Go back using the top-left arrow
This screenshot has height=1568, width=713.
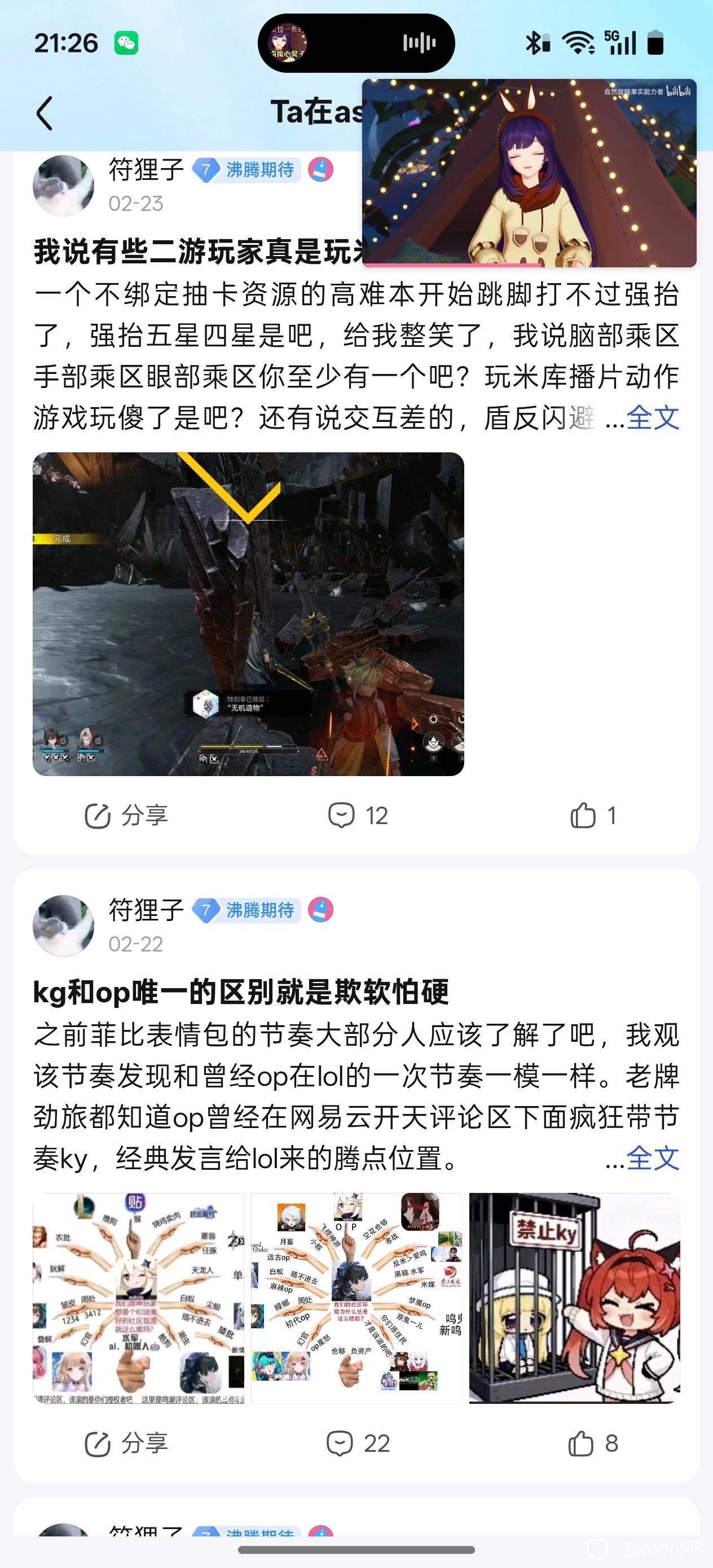(45, 113)
